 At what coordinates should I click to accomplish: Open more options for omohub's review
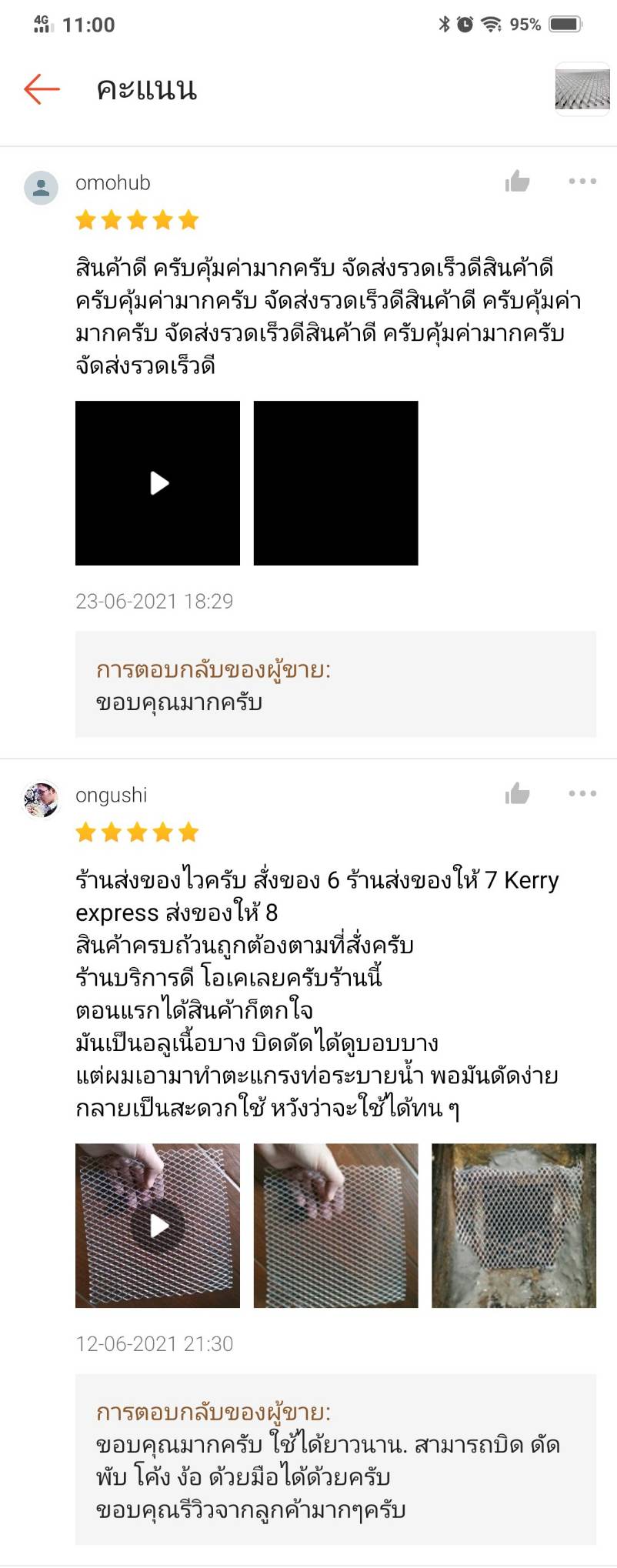point(582,182)
